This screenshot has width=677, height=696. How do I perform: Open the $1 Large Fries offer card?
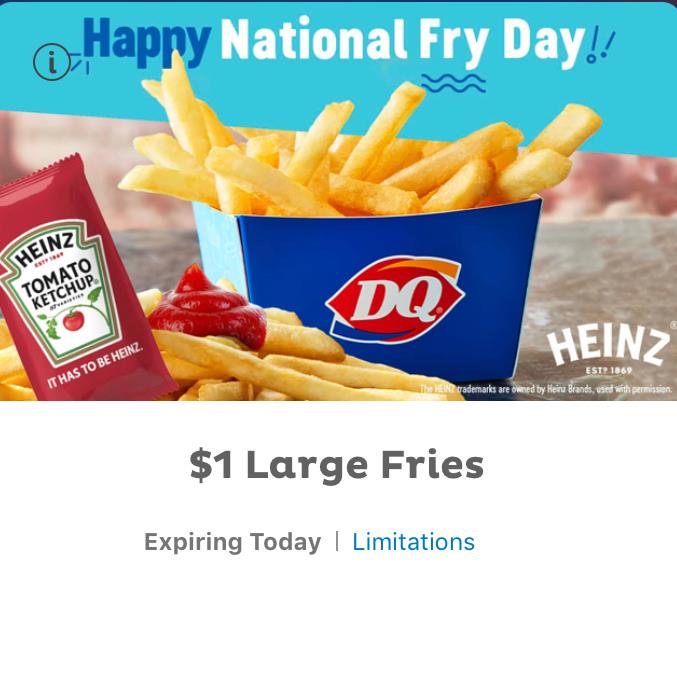tap(337, 465)
